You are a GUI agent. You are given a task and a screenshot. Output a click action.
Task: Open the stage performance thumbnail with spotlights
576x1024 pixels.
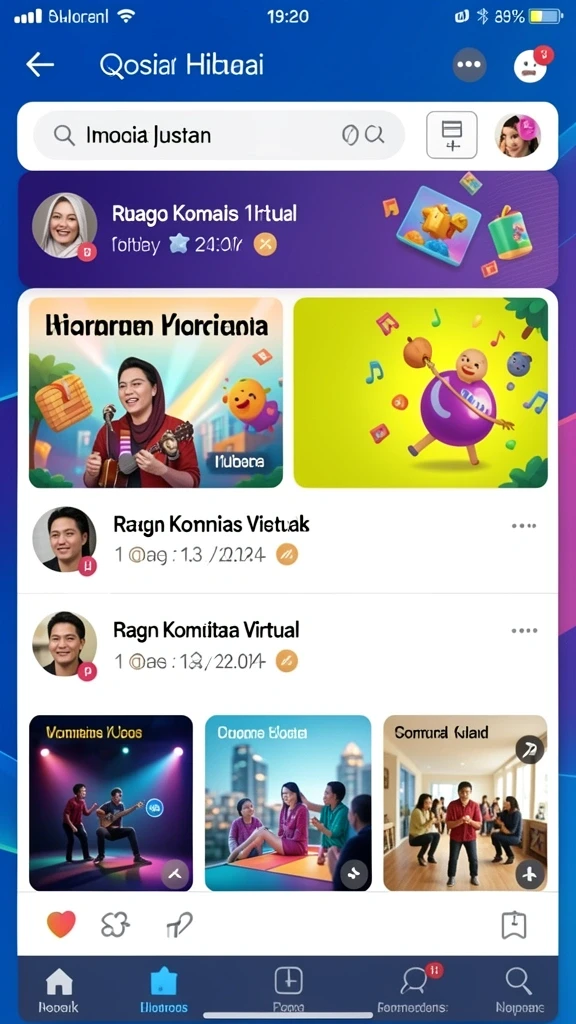[x=111, y=803]
